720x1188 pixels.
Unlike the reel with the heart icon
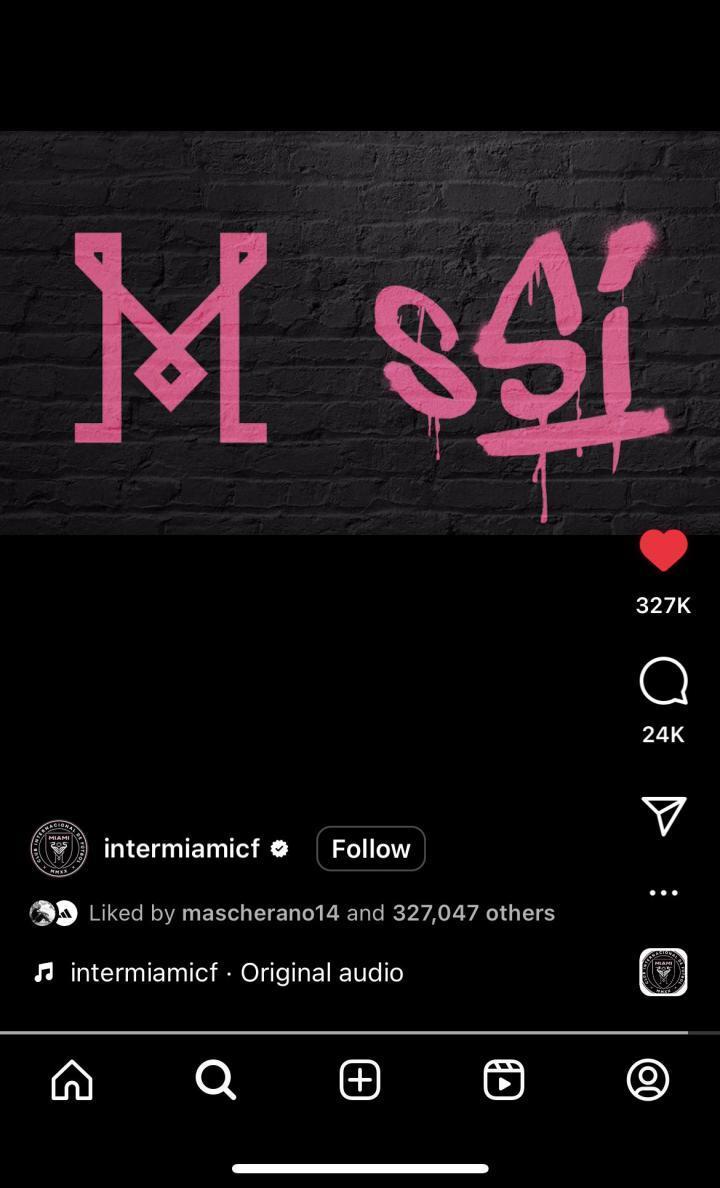[x=663, y=552]
